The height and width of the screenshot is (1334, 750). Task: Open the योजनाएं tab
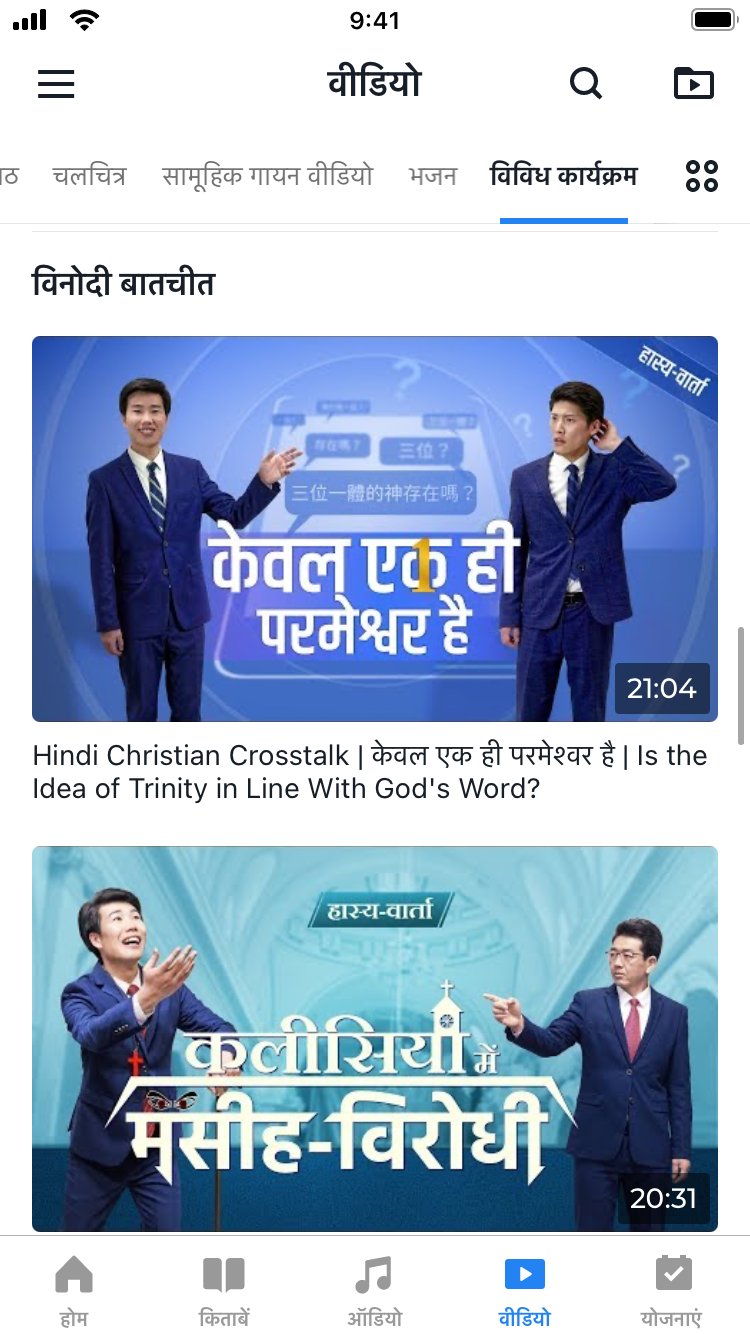[673, 1288]
